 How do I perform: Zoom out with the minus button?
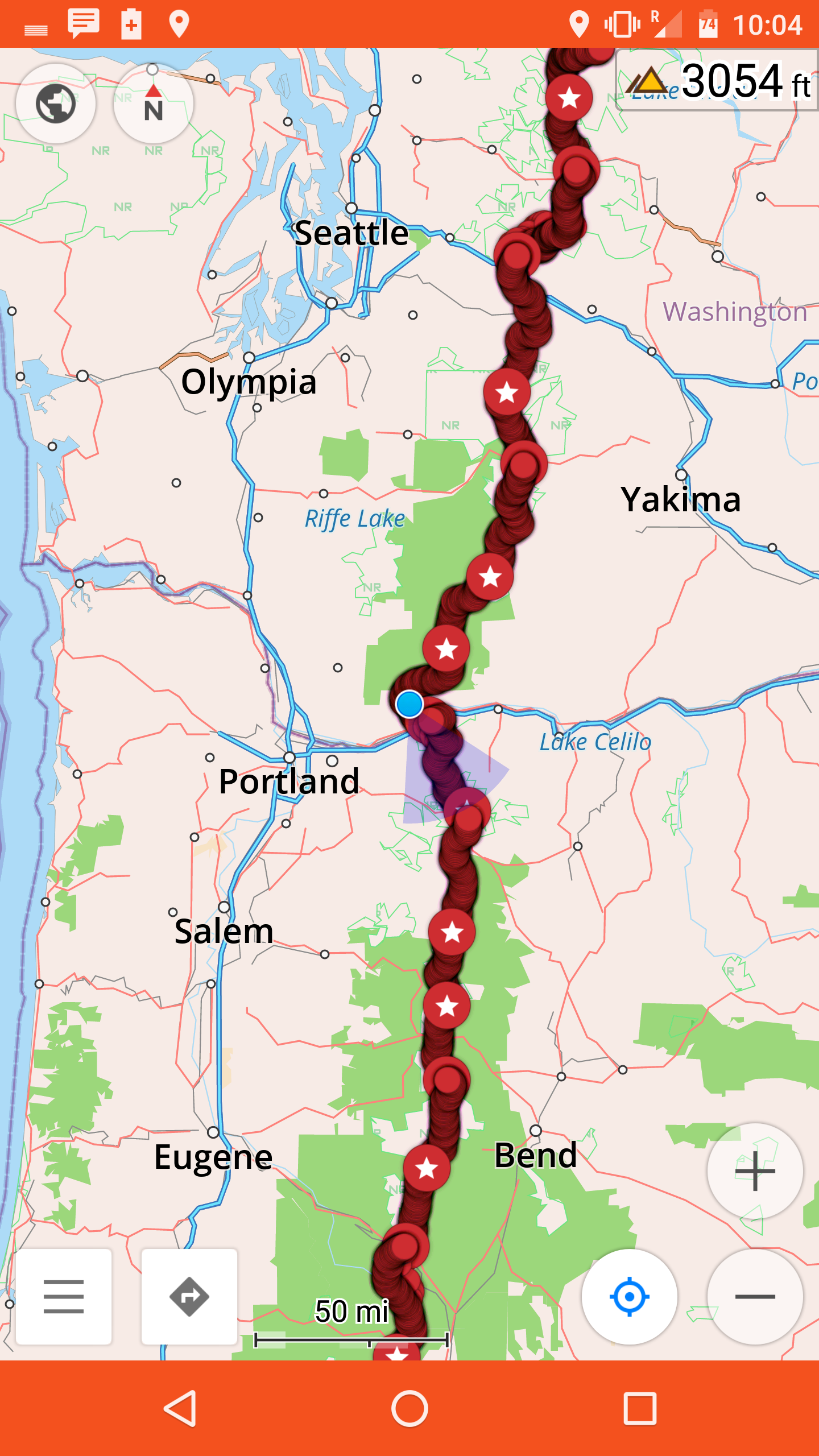click(x=755, y=1297)
